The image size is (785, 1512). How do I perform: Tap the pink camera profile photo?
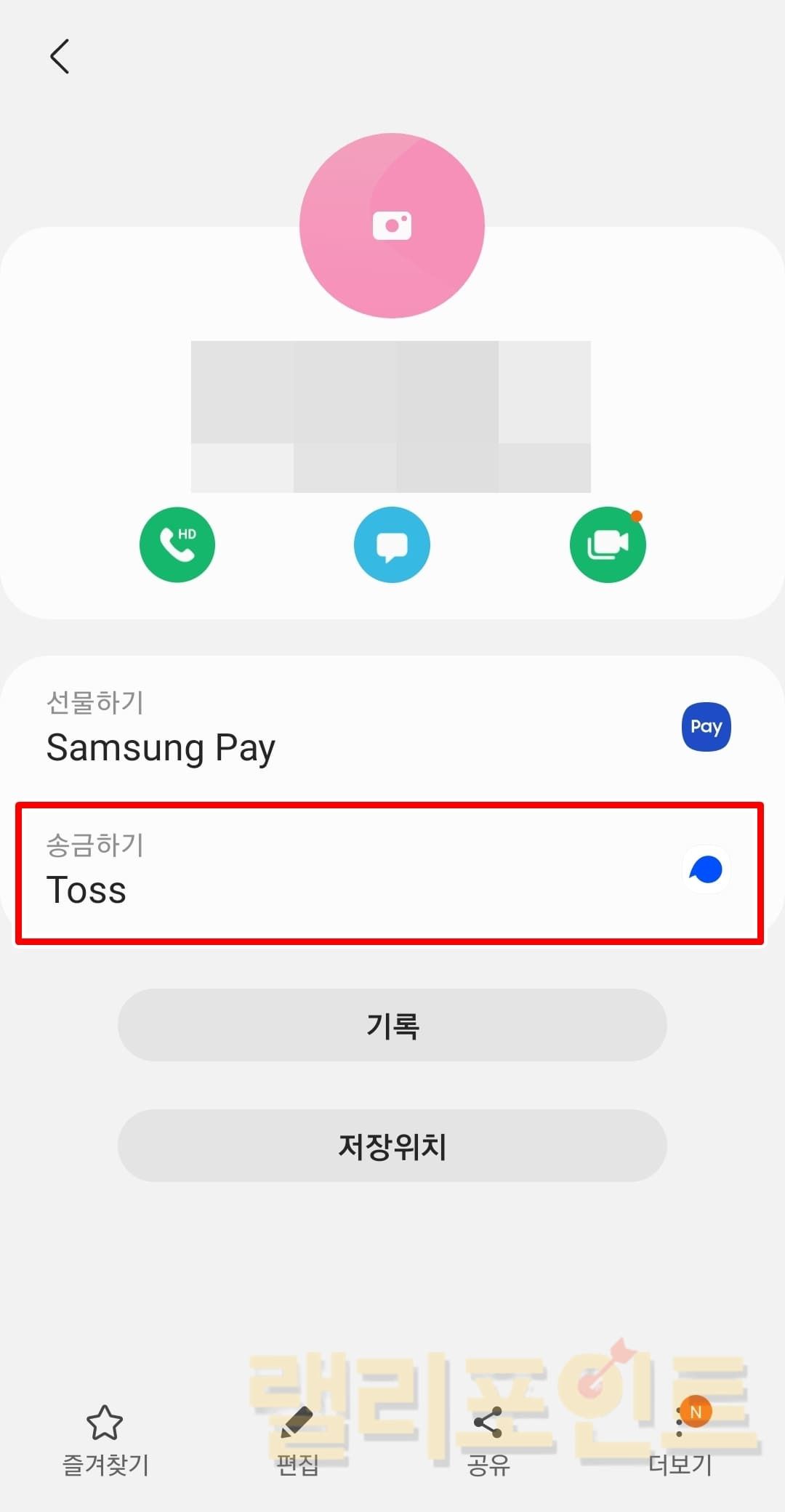point(392,225)
